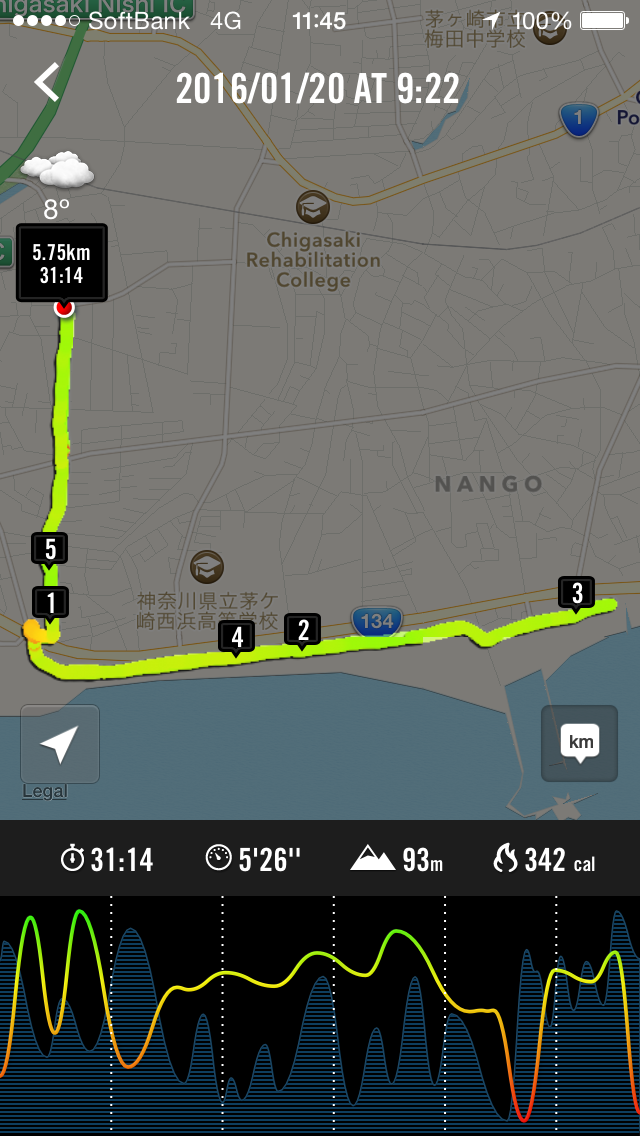The image size is (640, 1136).
Task: Toggle the km distance markers button
Action: tap(580, 743)
